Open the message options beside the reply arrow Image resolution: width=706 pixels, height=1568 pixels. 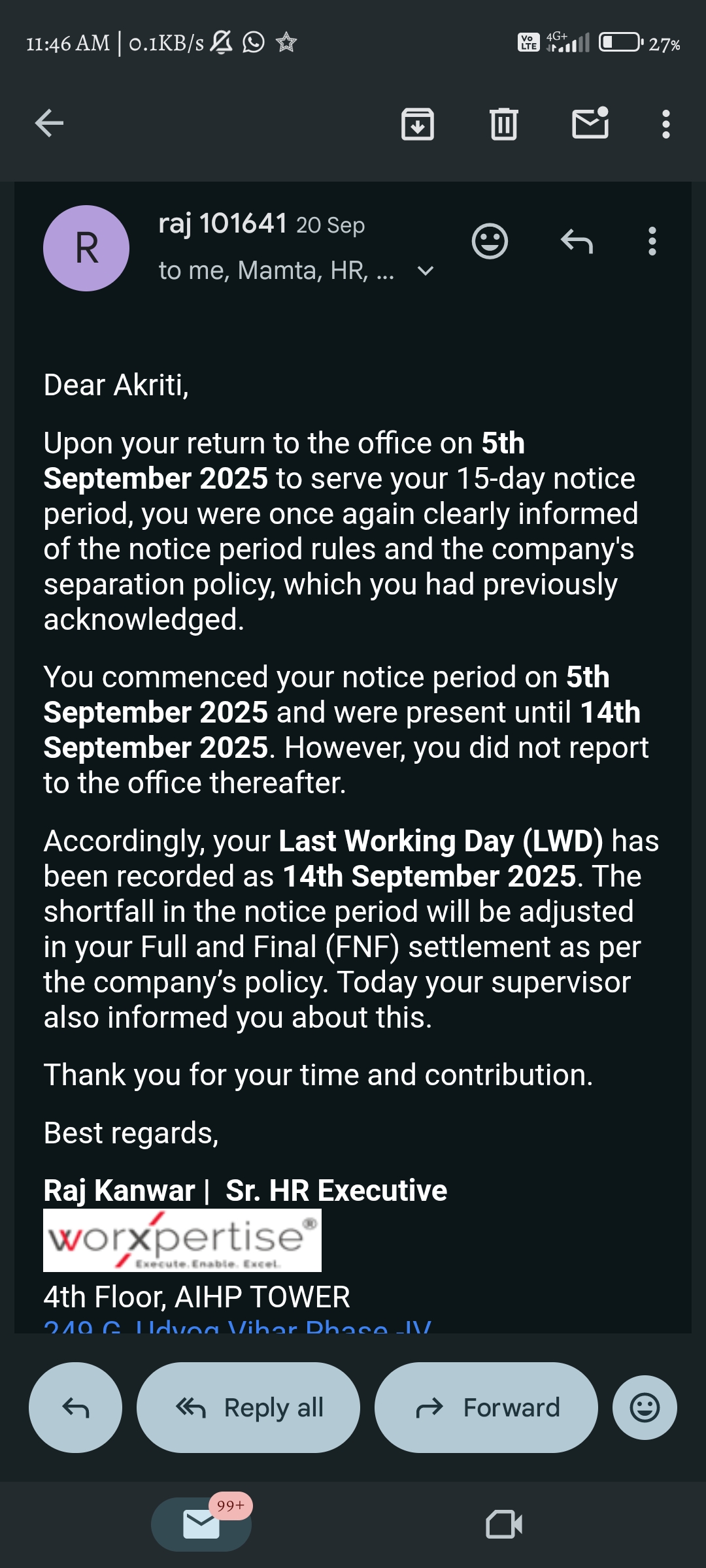coord(652,242)
